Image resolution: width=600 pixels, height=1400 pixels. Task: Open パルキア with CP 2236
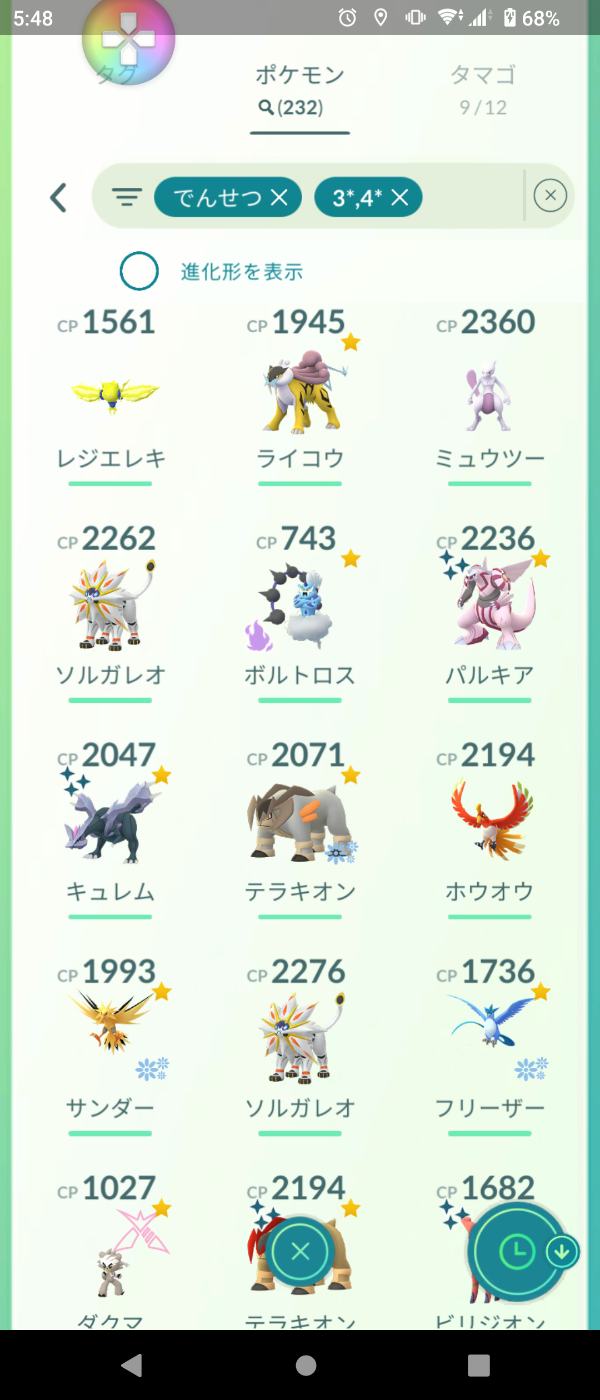(490, 613)
